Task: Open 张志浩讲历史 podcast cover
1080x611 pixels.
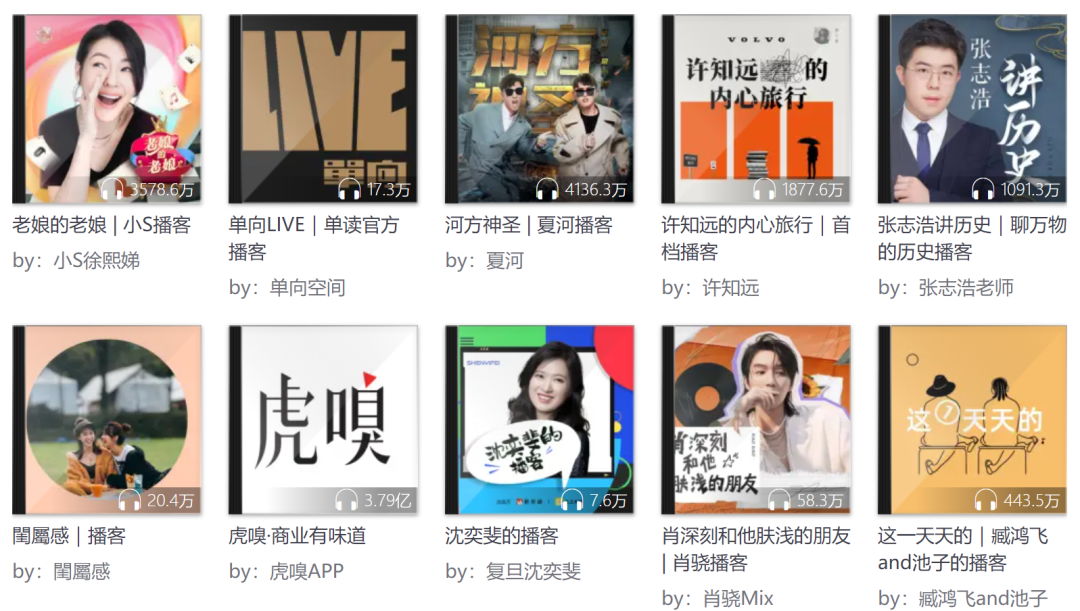Action: (972, 109)
